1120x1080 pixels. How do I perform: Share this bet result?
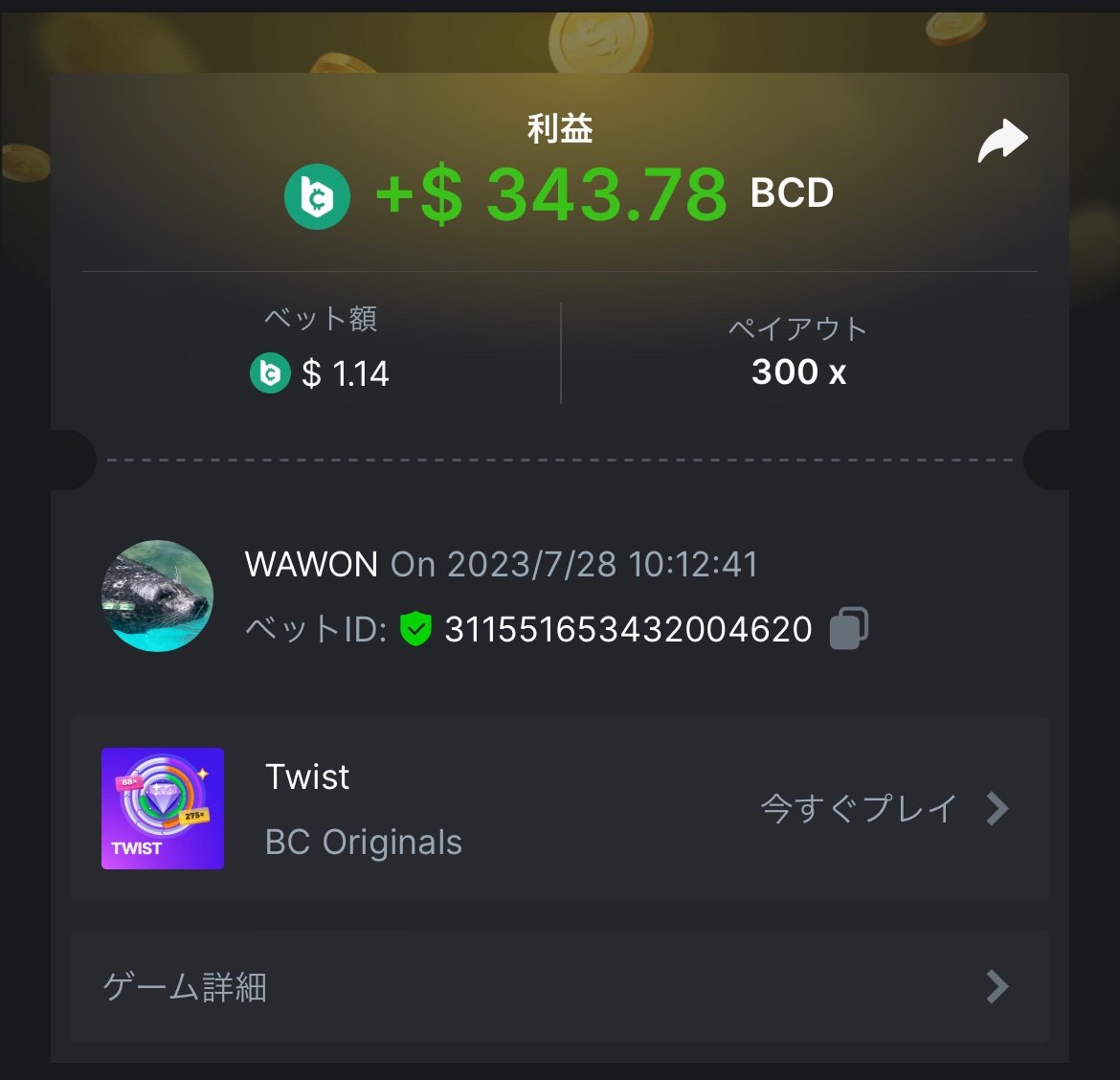tap(1002, 142)
